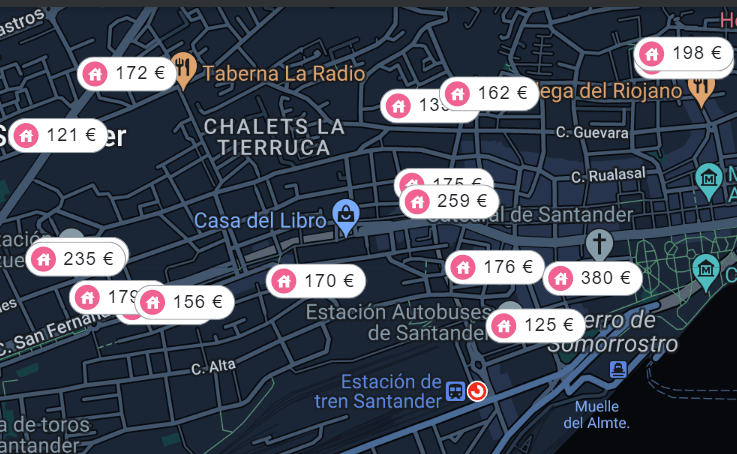Tap the 176 € listing marker

[495, 267]
